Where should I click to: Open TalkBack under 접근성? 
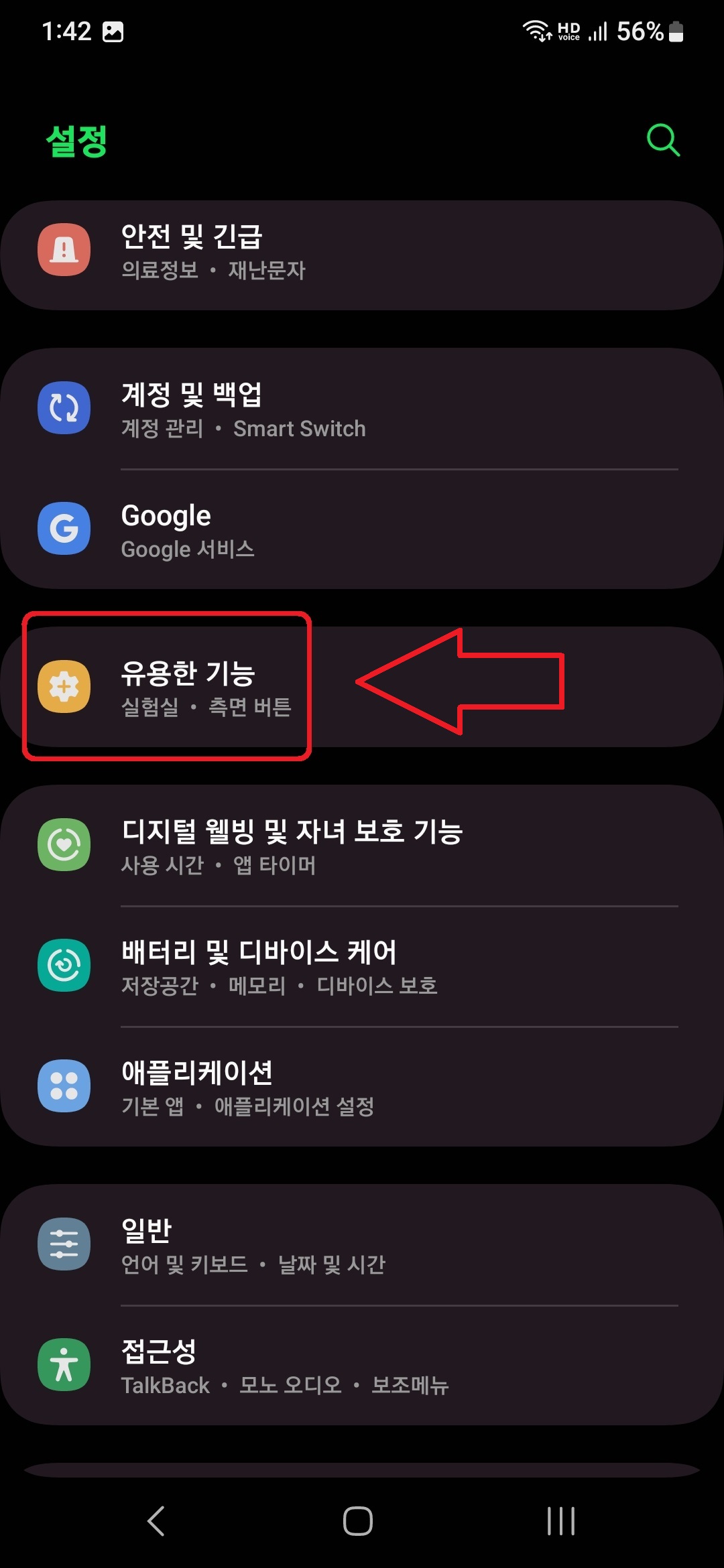(164, 1386)
